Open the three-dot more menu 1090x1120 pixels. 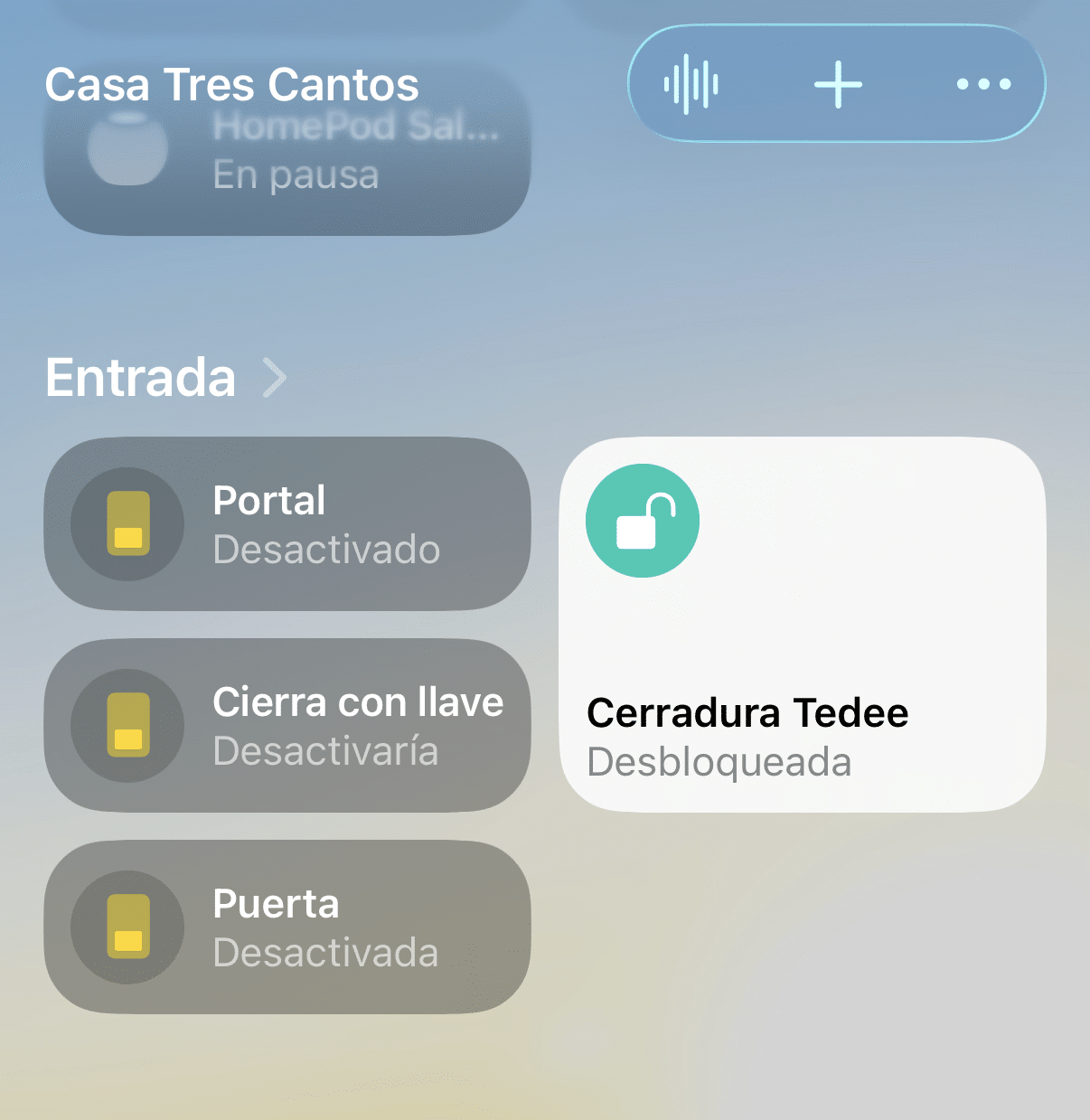pos(983,84)
